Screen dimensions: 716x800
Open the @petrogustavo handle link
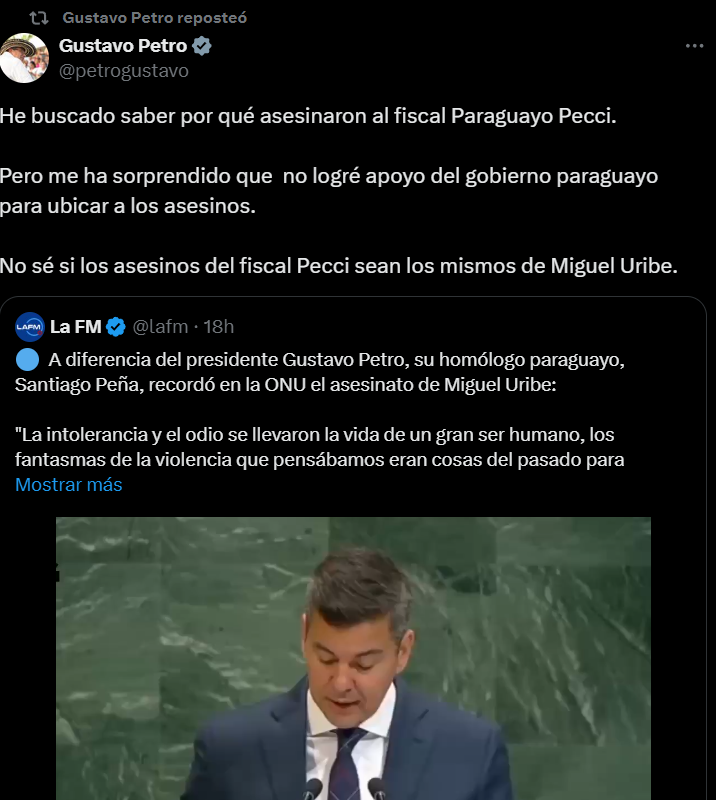tap(124, 71)
